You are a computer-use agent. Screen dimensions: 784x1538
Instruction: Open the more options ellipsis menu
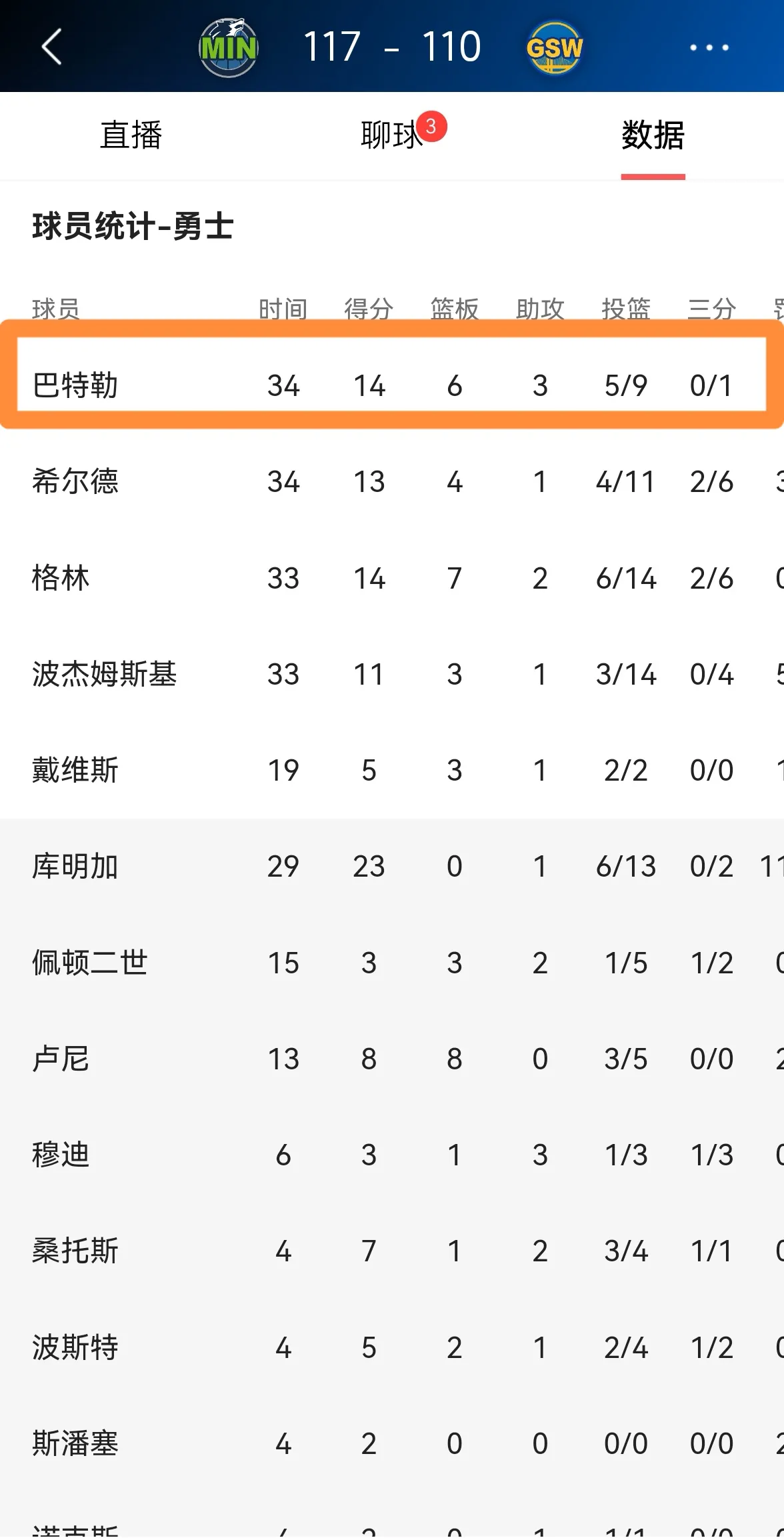[x=708, y=47]
